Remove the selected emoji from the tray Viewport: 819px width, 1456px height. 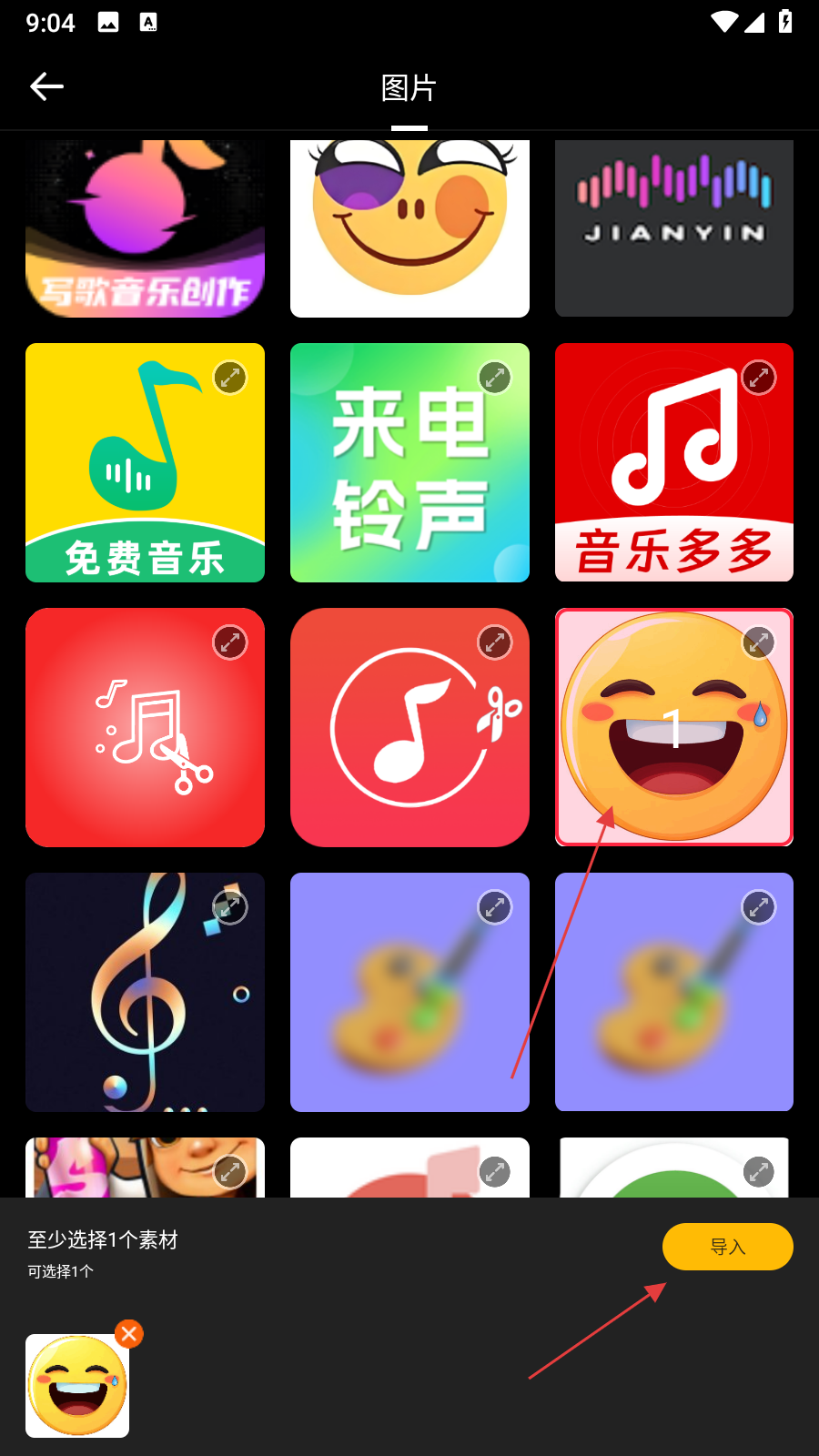pos(129,1334)
